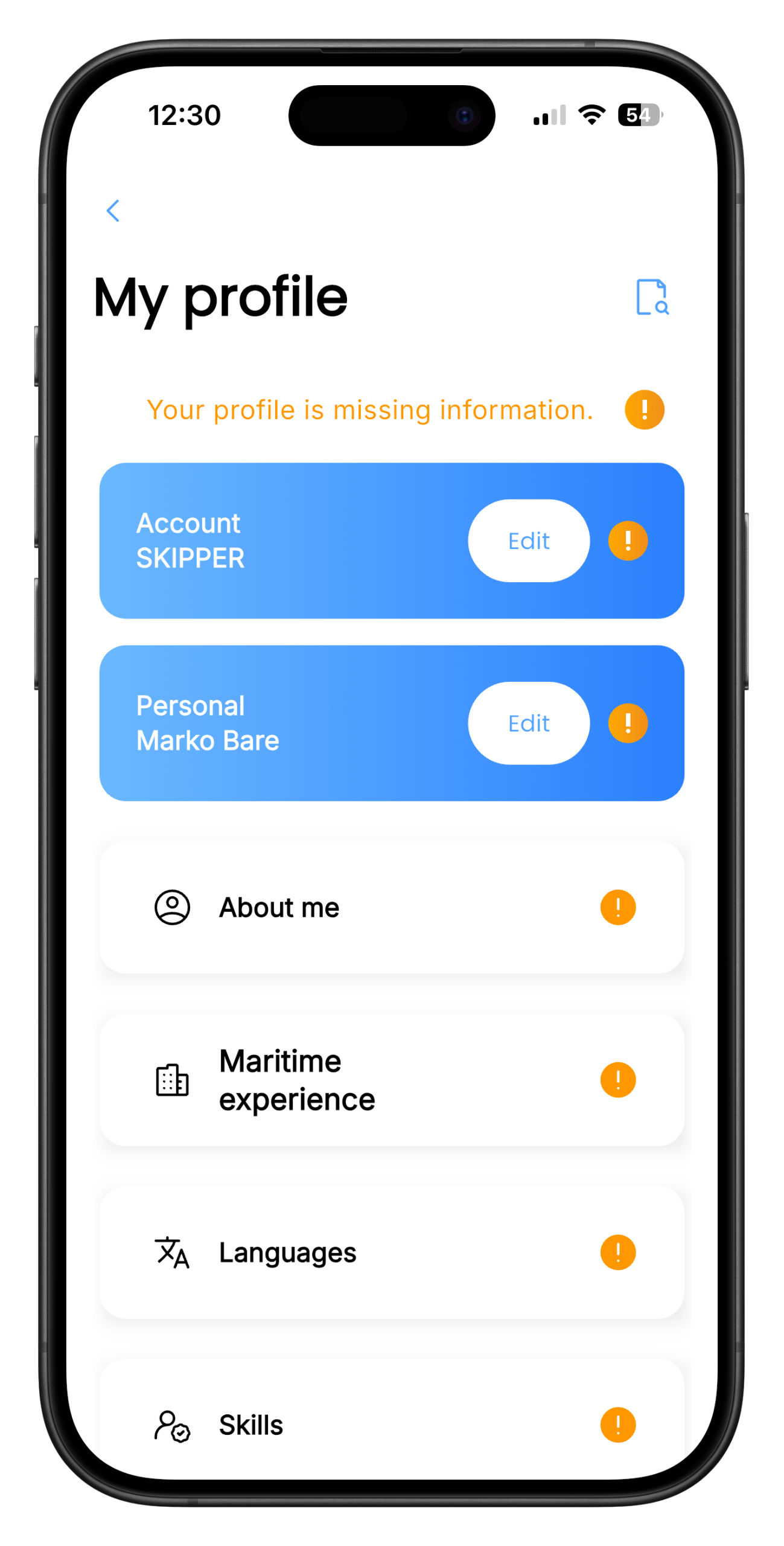Open the Skills section
The image size is (784, 1546).
coord(391,1424)
